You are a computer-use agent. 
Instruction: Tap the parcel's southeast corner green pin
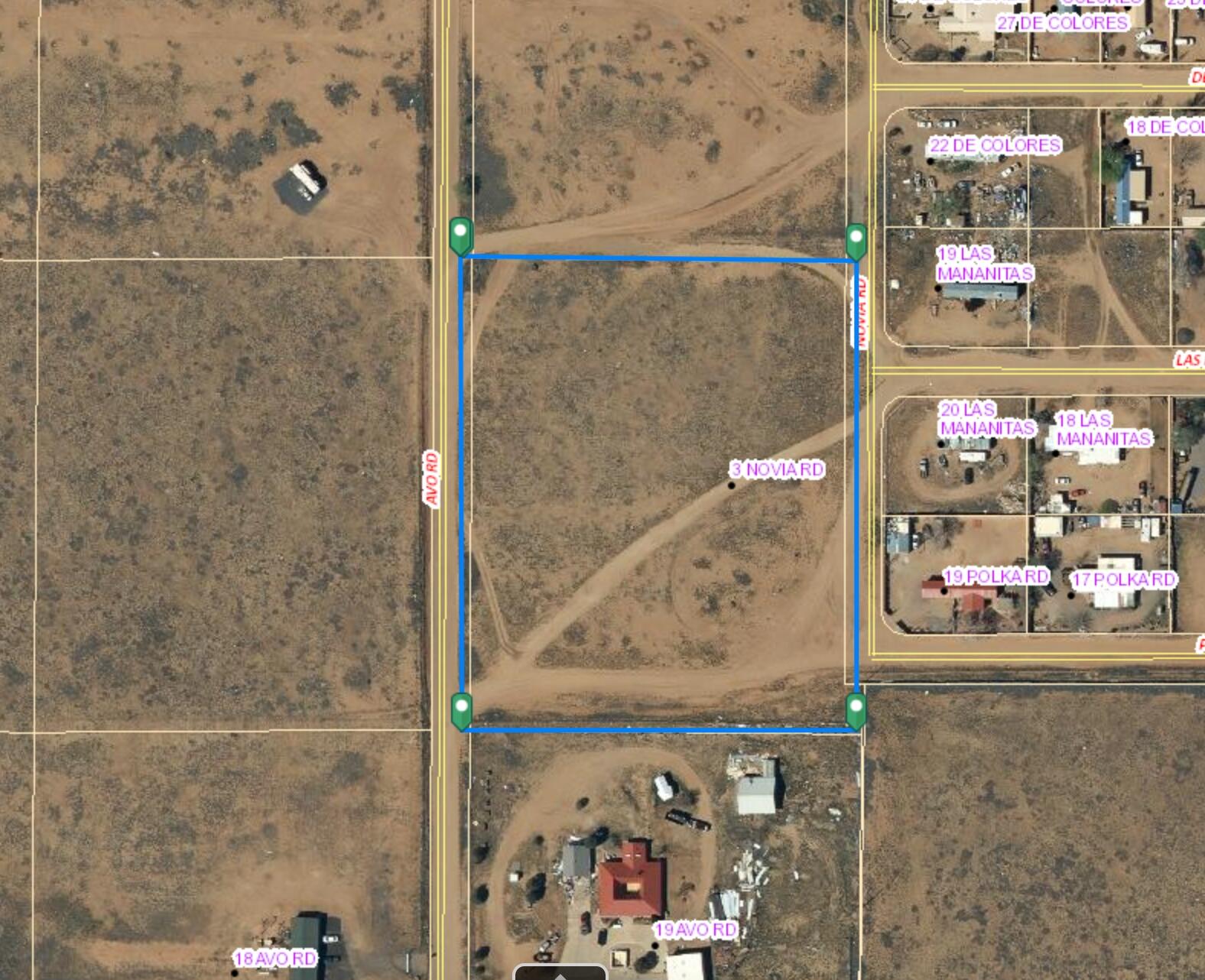(856, 710)
